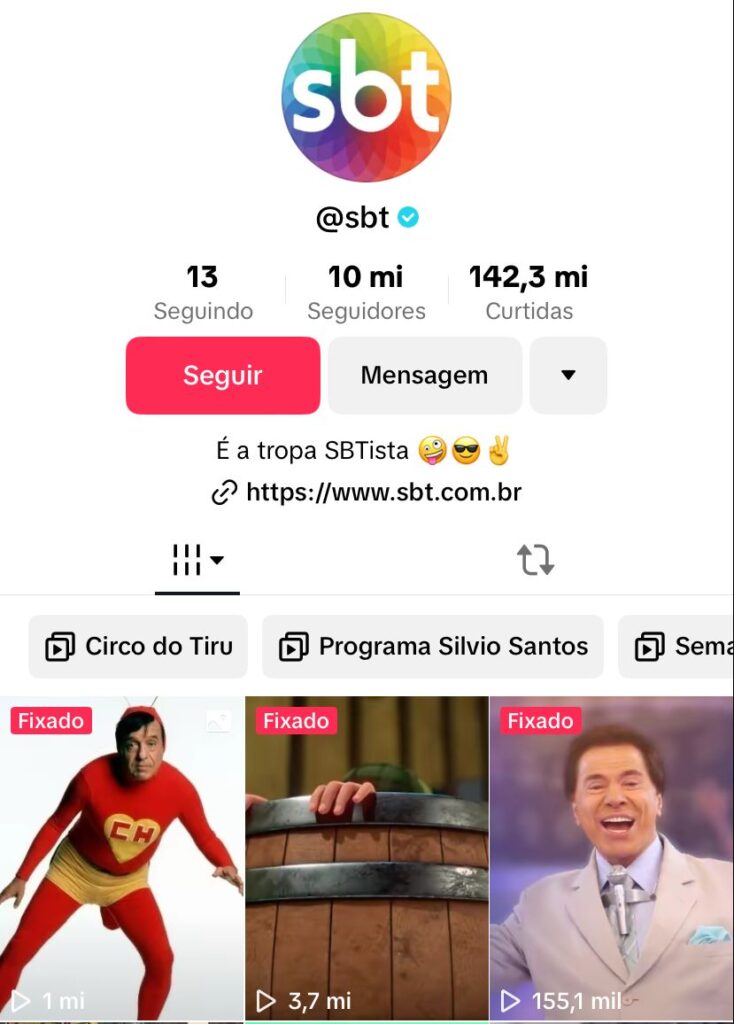
Task: View the 13 Seguindo list
Action: pyautogui.click(x=203, y=293)
